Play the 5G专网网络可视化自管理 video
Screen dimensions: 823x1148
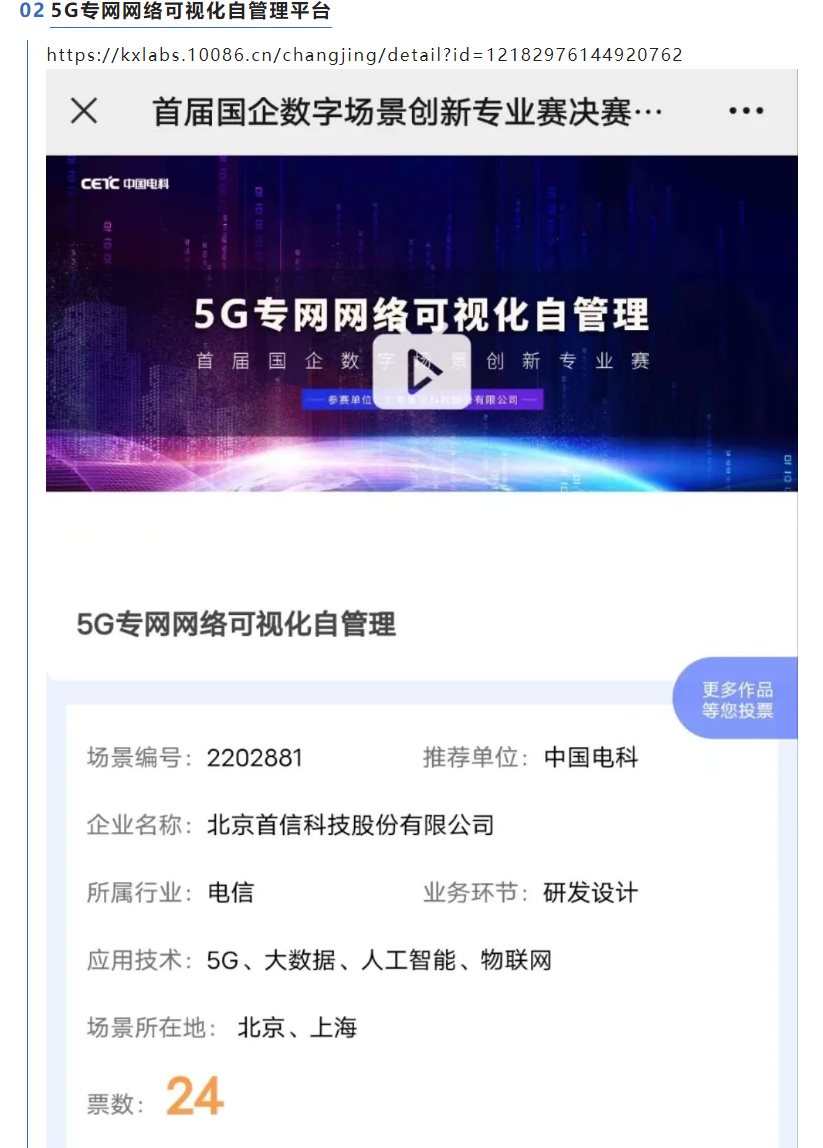421,372
